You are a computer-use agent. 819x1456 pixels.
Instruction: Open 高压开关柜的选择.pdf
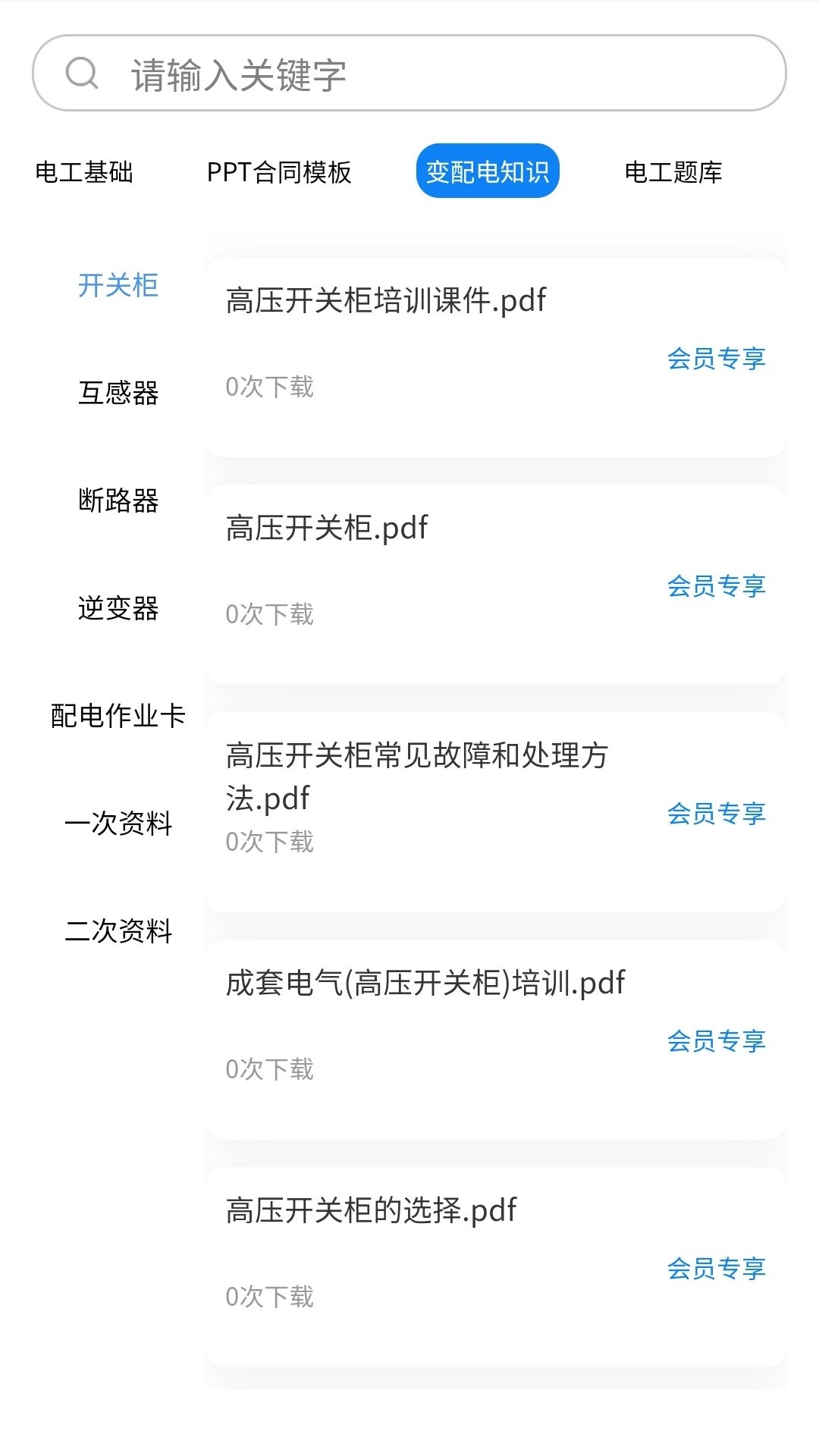(370, 1211)
